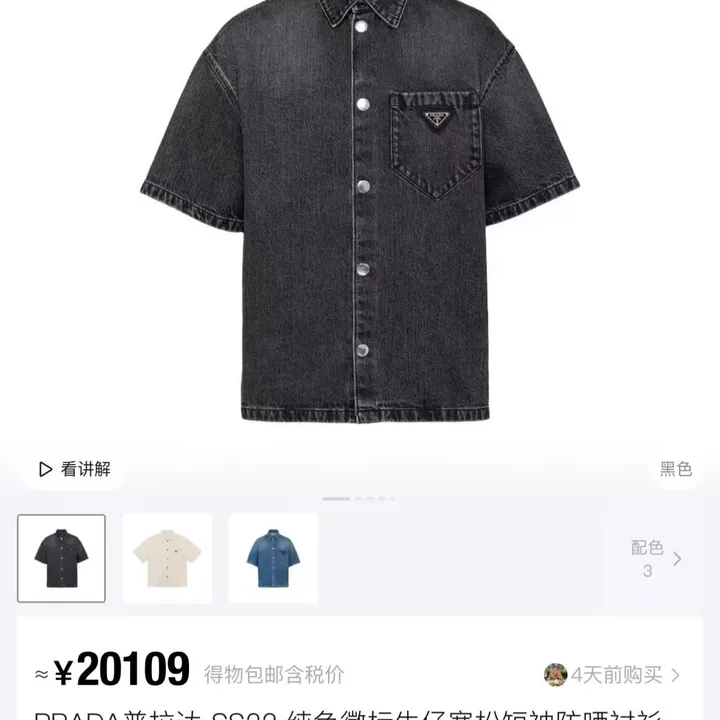The height and width of the screenshot is (720, 720).
Task: Play the 看讲解 explanation video
Action: 74,469
